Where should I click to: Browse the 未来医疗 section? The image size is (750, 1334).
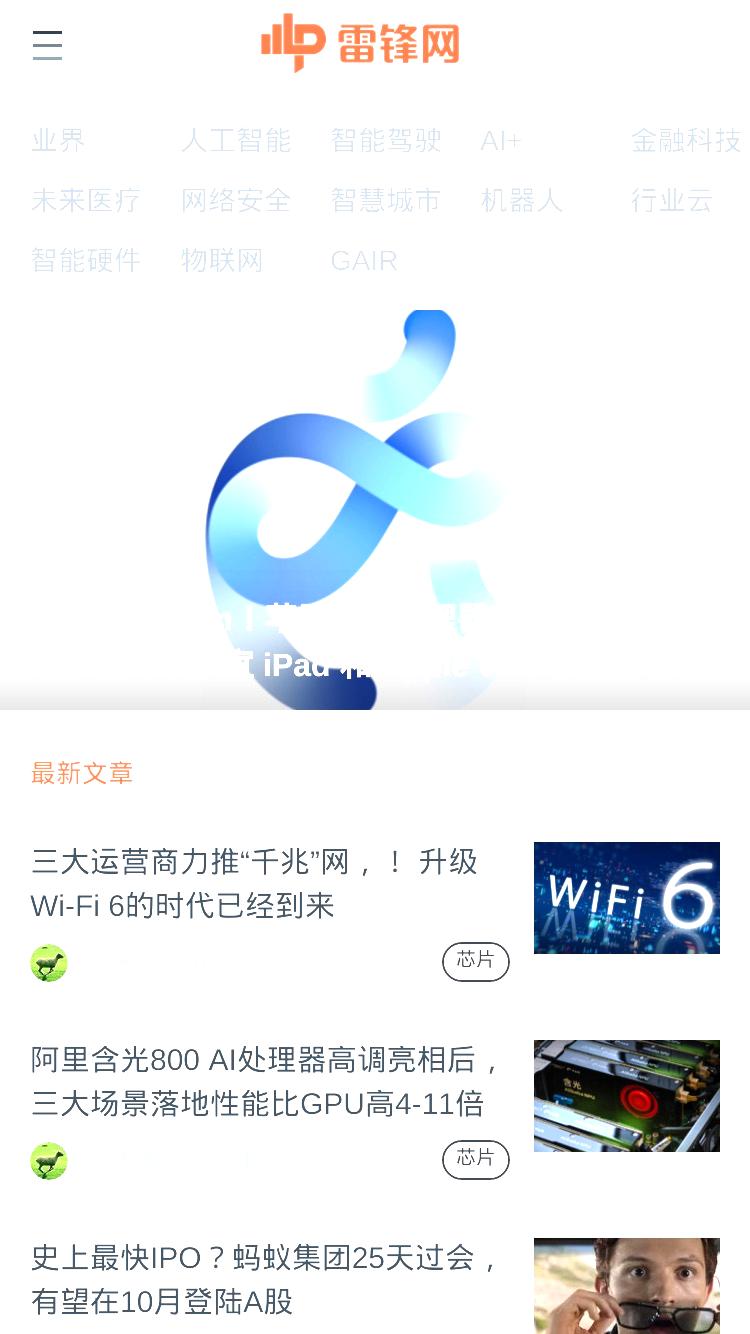click(86, 201)
